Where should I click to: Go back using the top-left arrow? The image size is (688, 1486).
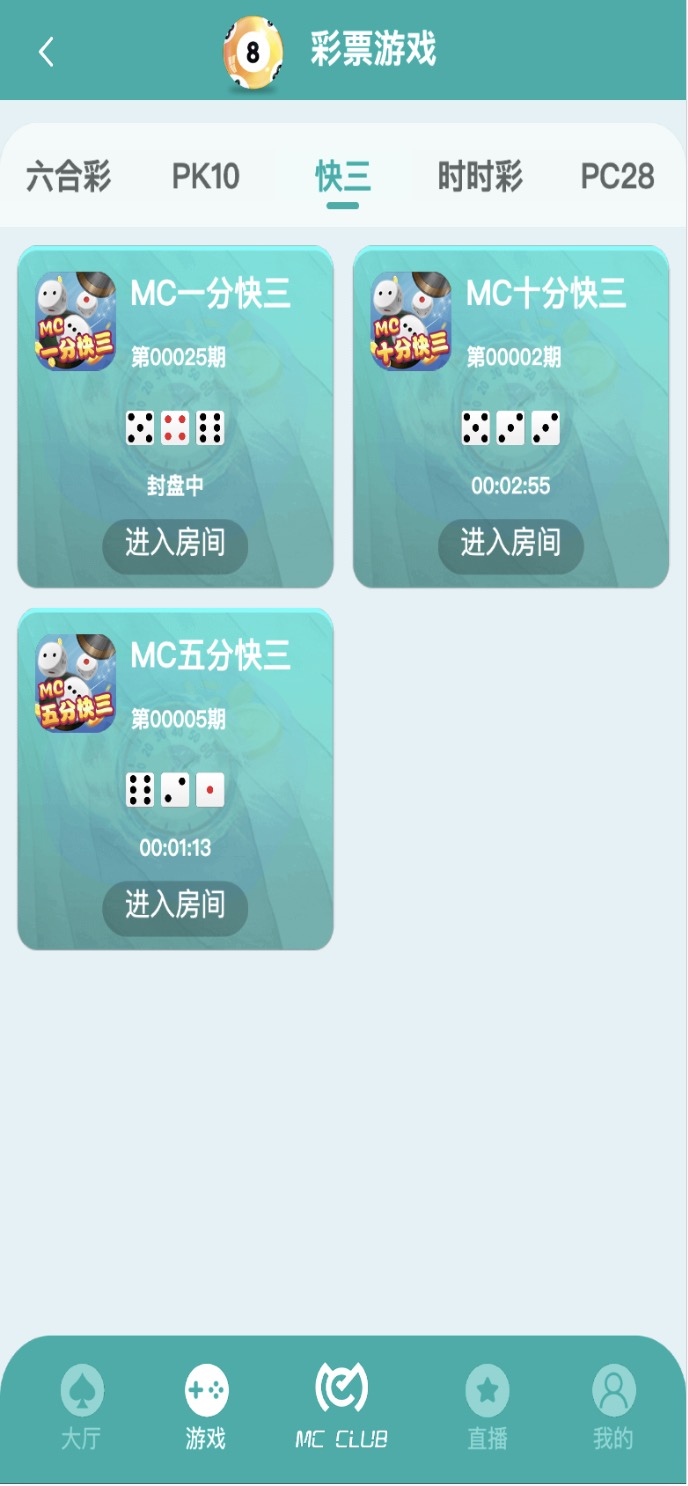(x=46, y=51)
